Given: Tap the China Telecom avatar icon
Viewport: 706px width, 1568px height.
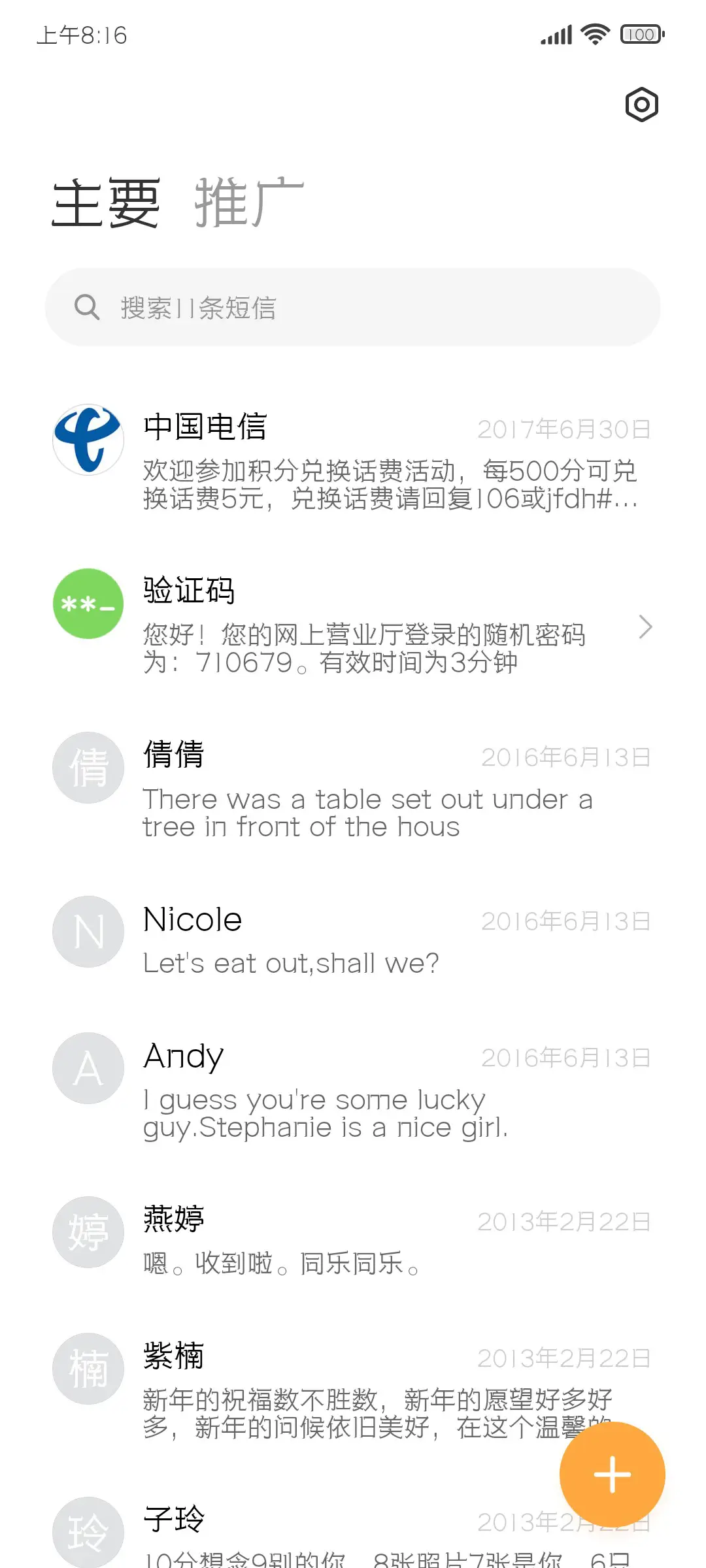Looking at the screenshot, I should click(x=88, y=440).
